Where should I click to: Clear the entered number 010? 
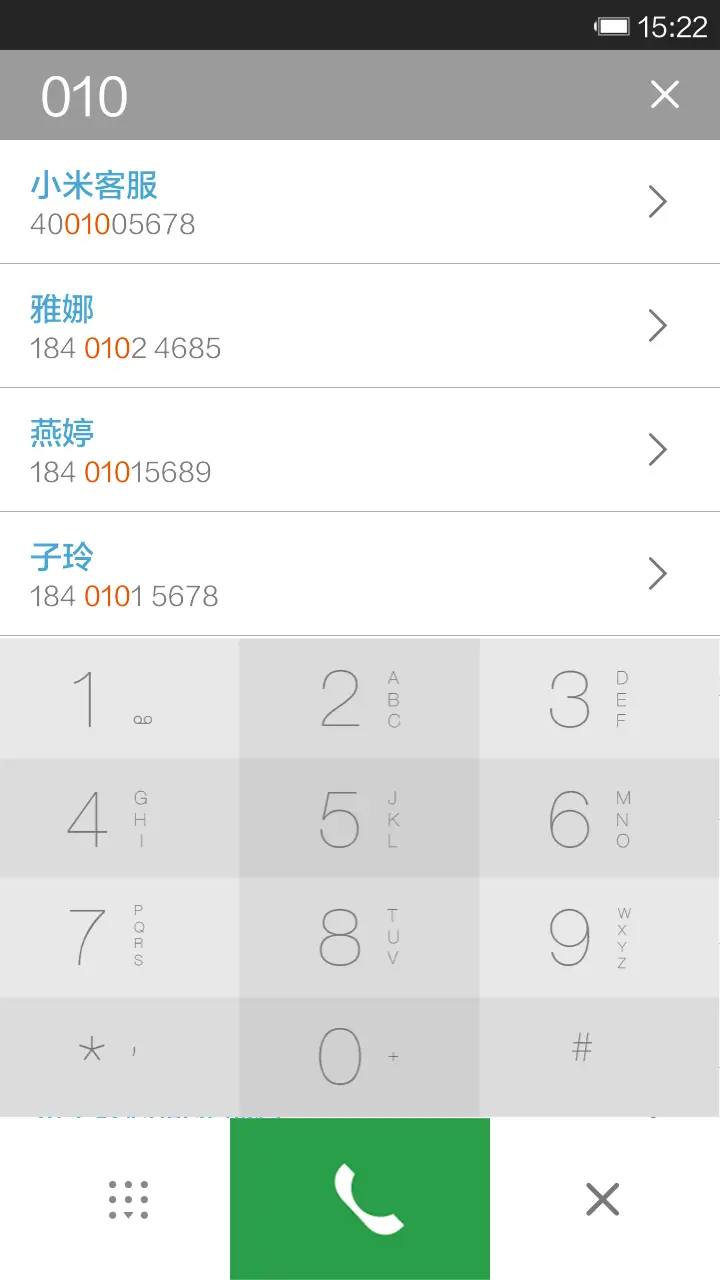(664, 95)
